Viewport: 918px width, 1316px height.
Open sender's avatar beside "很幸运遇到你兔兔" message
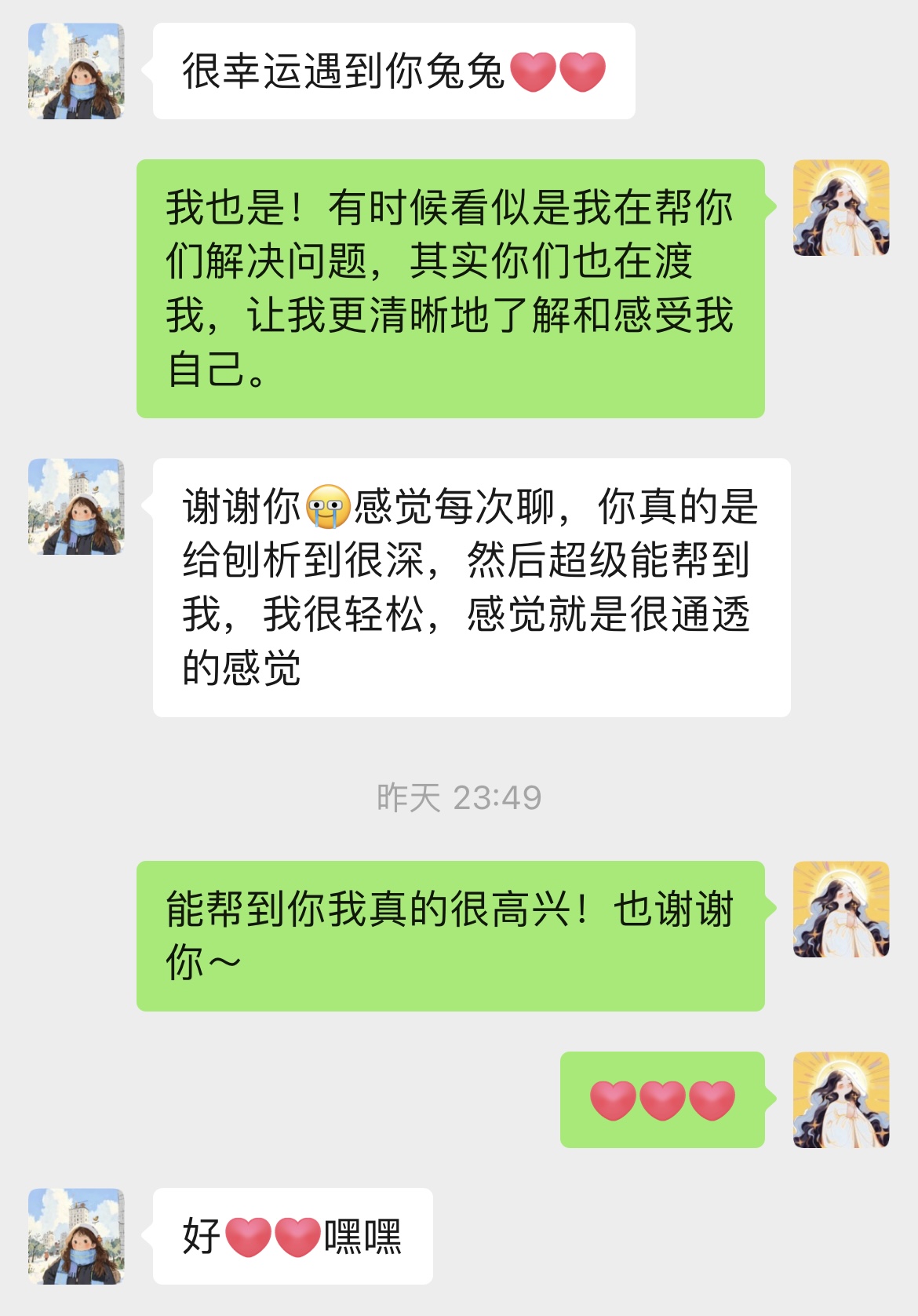pyautogui.click(x=76, y=71)
